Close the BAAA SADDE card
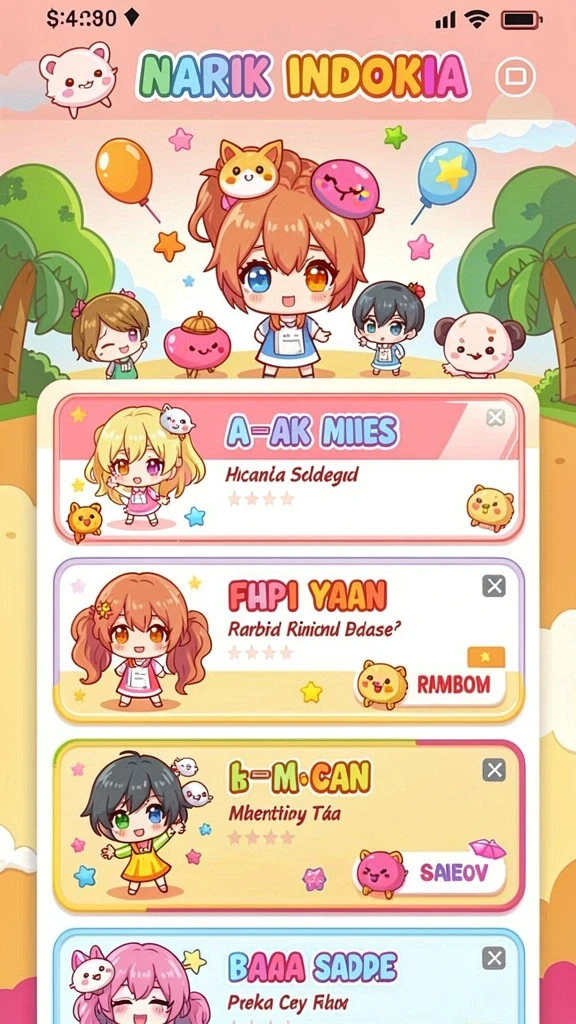This screenshot has height=1024, width=576. (494, 958)
